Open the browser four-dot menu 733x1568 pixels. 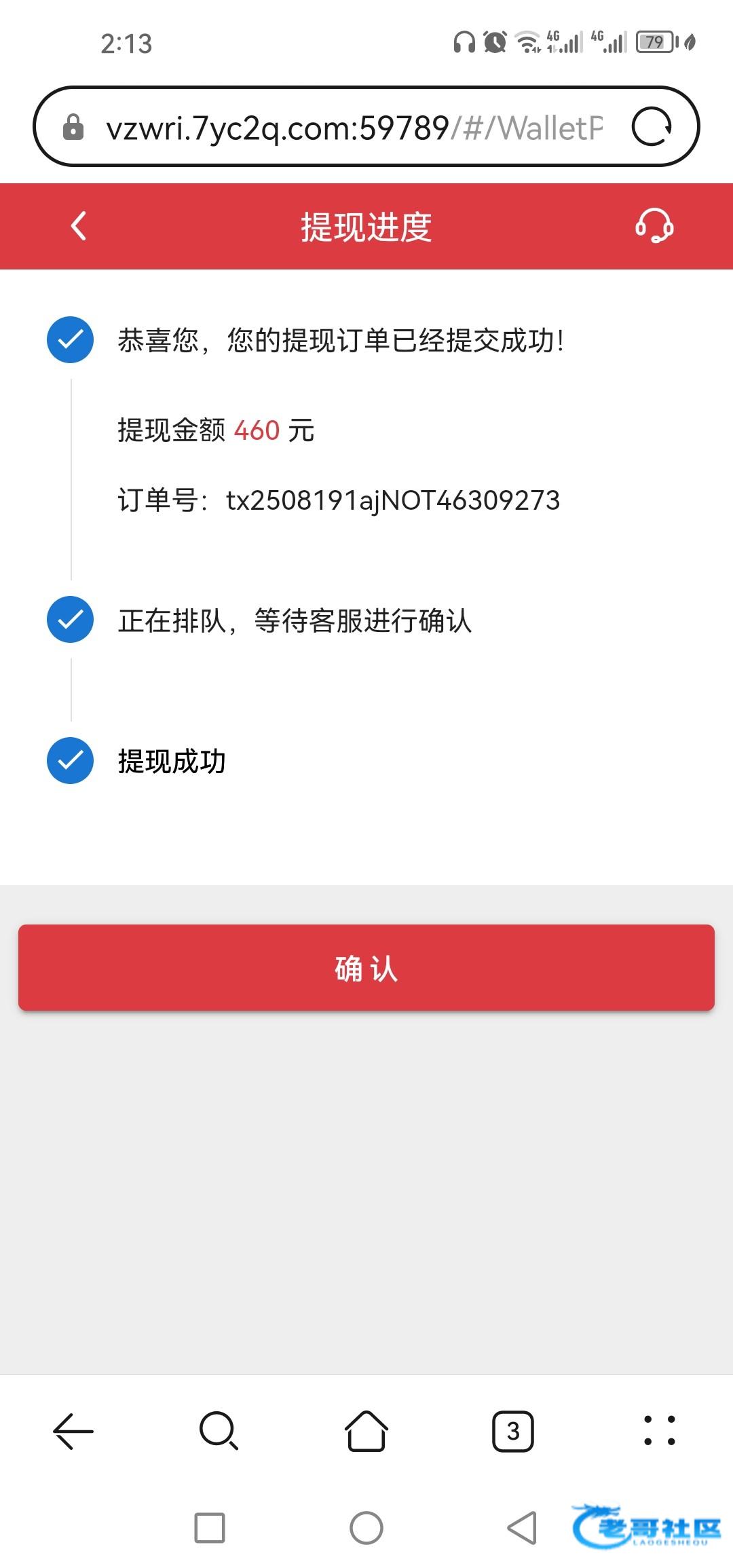coord(659,1431)
